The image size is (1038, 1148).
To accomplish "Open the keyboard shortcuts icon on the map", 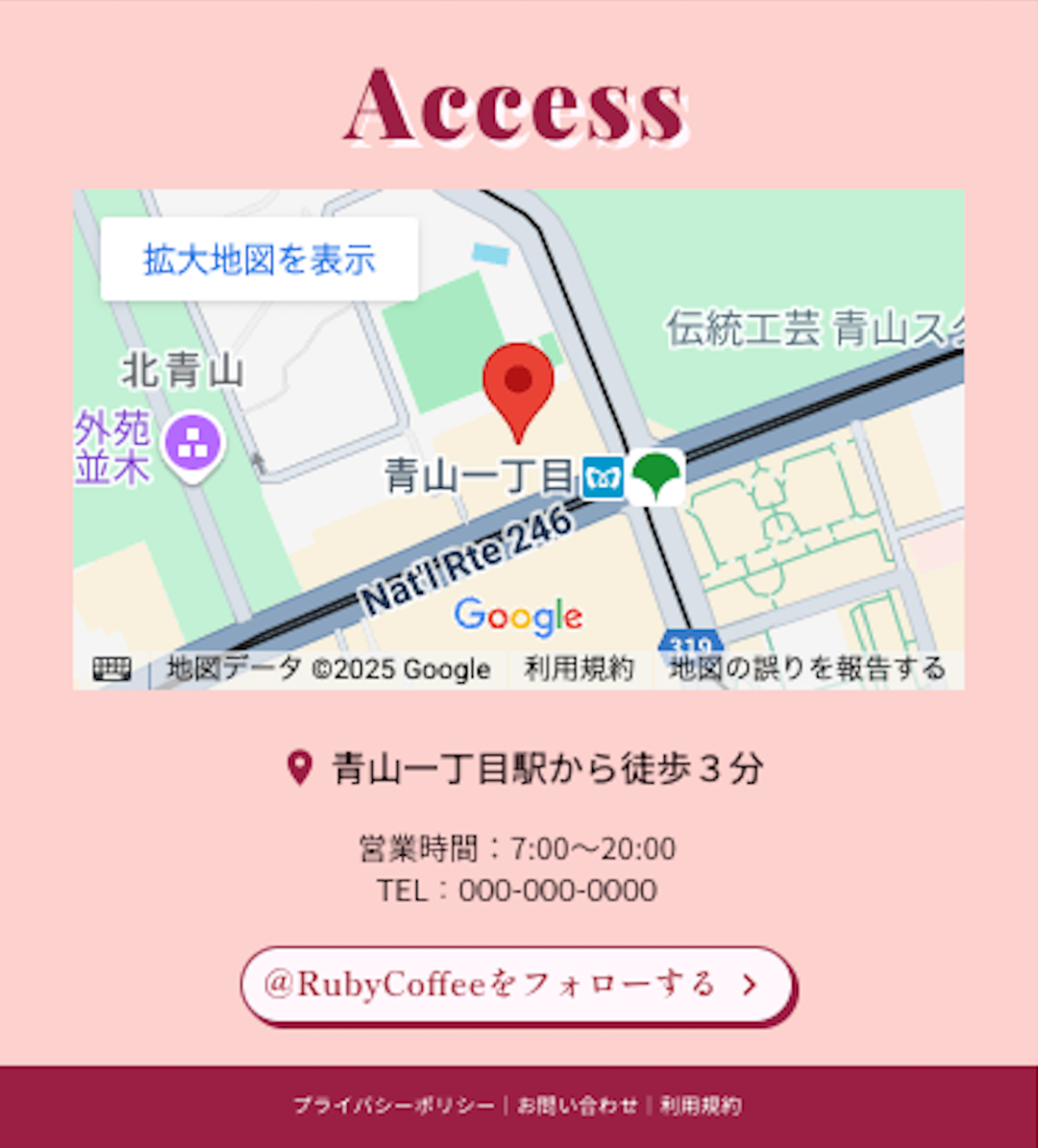I will coord(112,668).
